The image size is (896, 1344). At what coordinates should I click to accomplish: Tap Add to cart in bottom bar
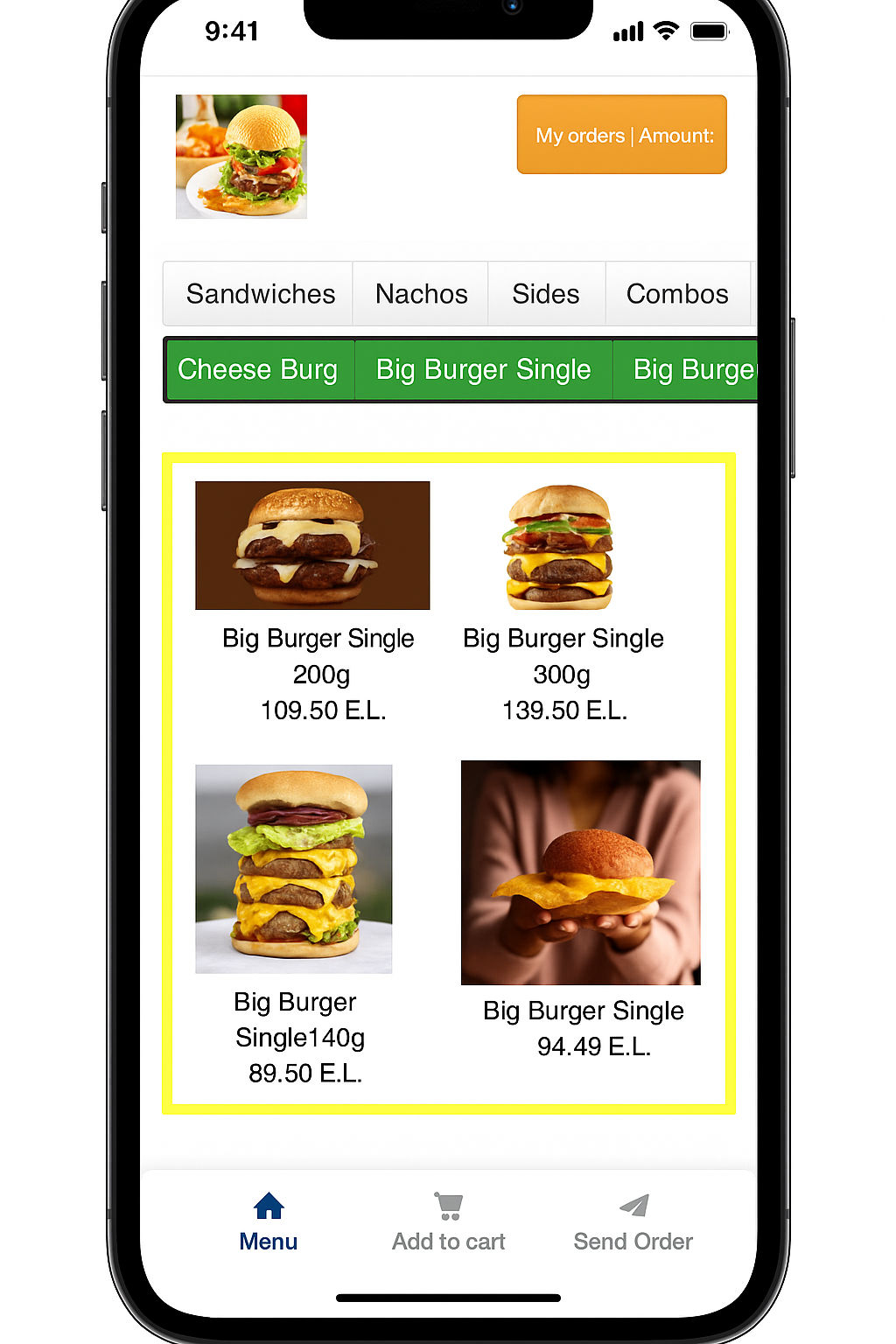coord(449,1222)
